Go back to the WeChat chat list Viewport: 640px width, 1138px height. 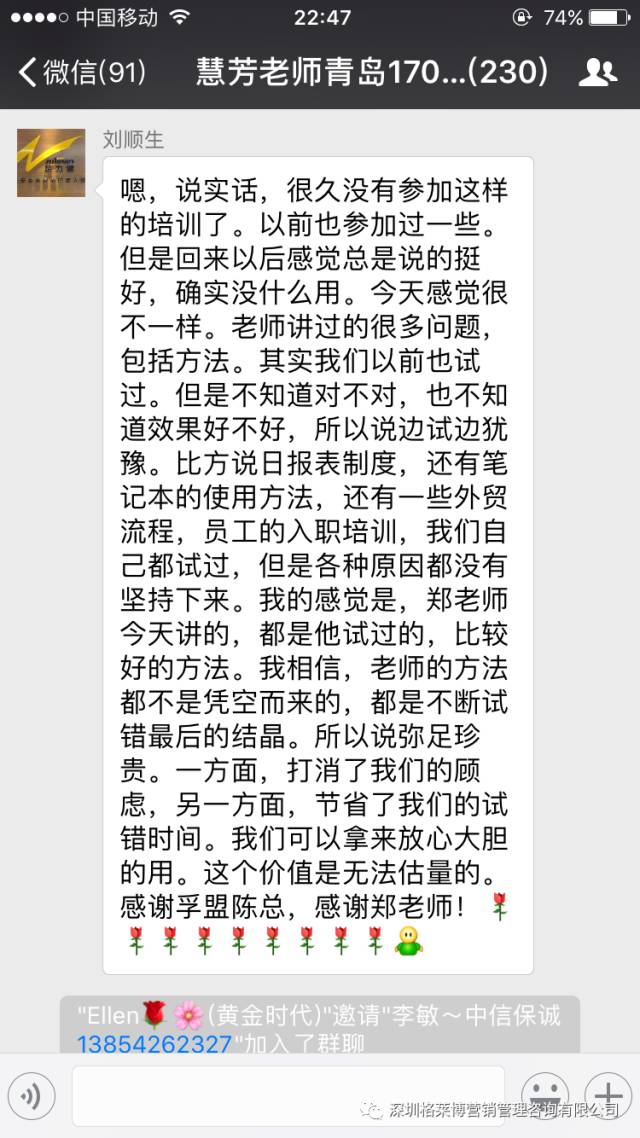82,72
